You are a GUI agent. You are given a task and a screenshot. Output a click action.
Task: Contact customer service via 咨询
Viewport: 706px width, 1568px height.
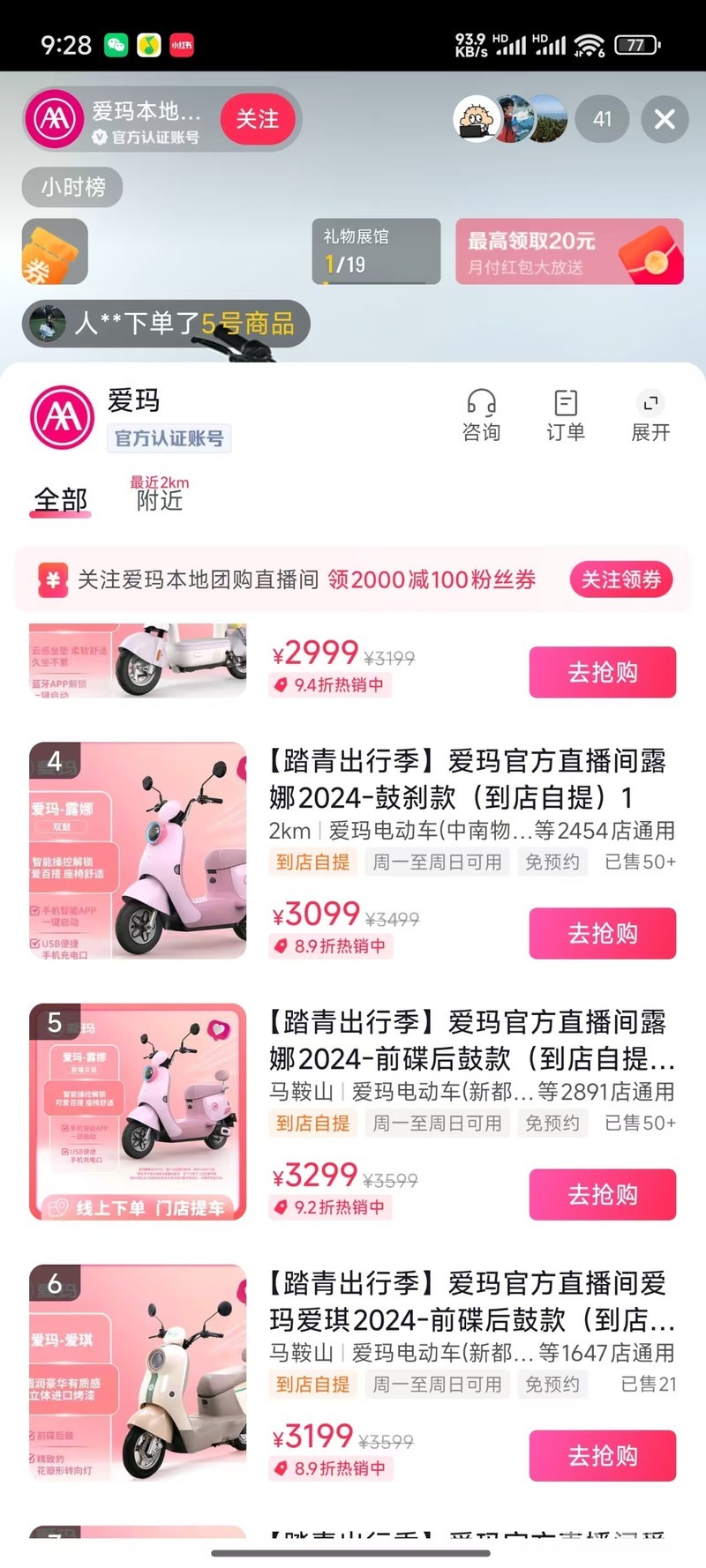[481, 415]
